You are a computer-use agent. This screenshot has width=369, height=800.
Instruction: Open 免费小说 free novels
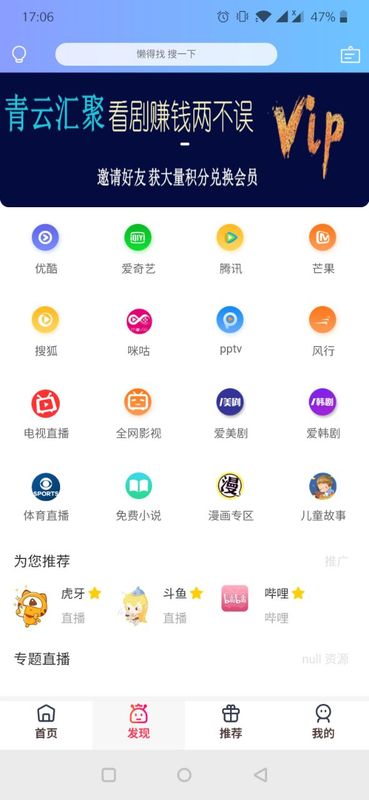coord(138,496)
